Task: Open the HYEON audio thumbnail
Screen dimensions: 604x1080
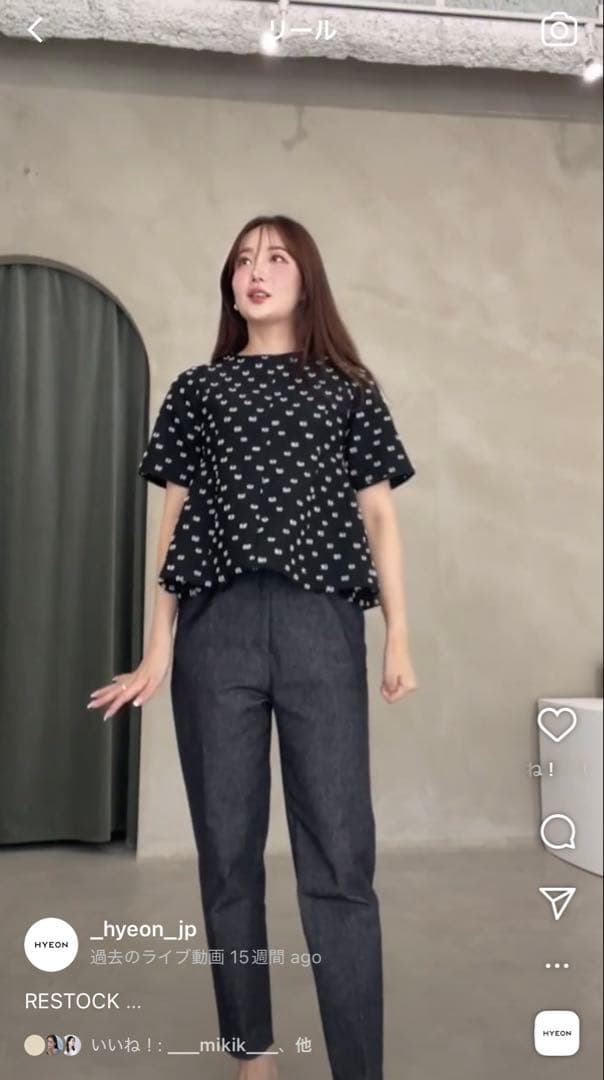Action: 556,1033
